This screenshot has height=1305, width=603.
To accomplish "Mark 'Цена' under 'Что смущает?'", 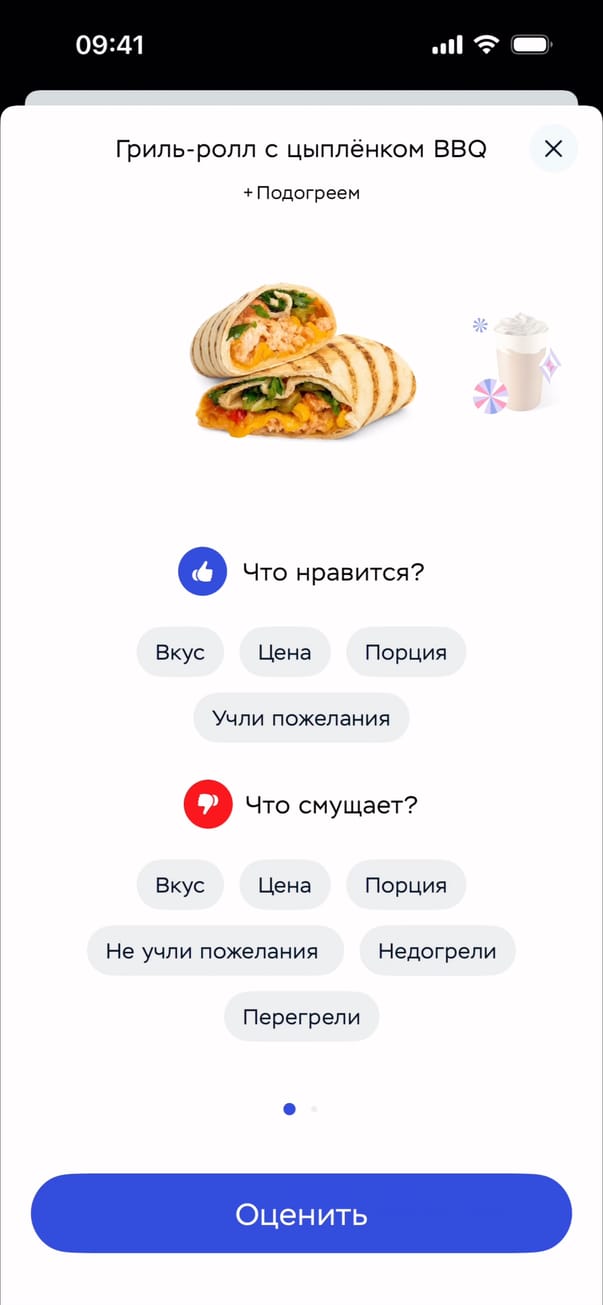I will (x=285, y=885).
